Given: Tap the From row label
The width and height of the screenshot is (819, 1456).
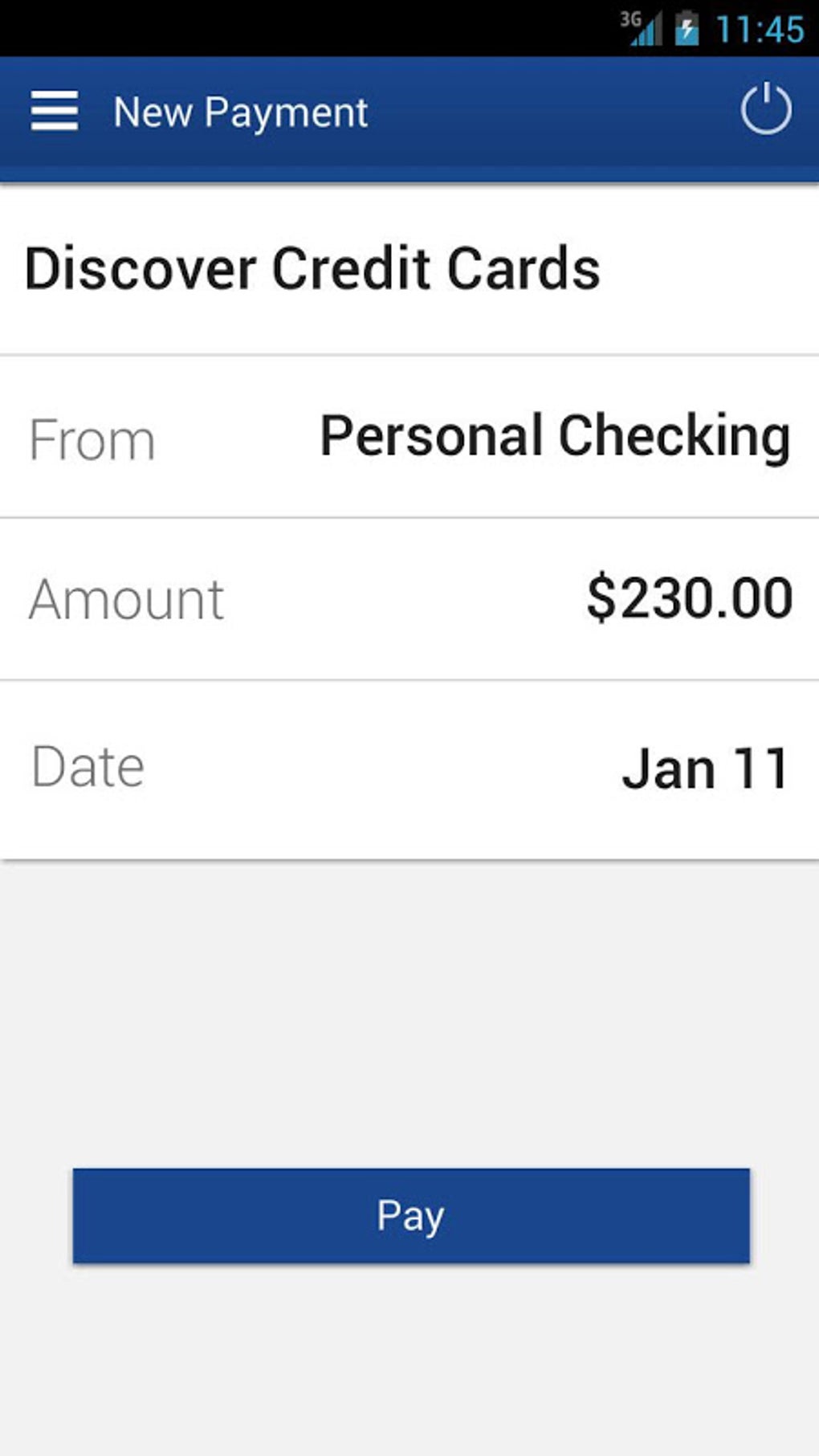Looking at the screenshot, I should pyautogui.click(x=92, y=438).
